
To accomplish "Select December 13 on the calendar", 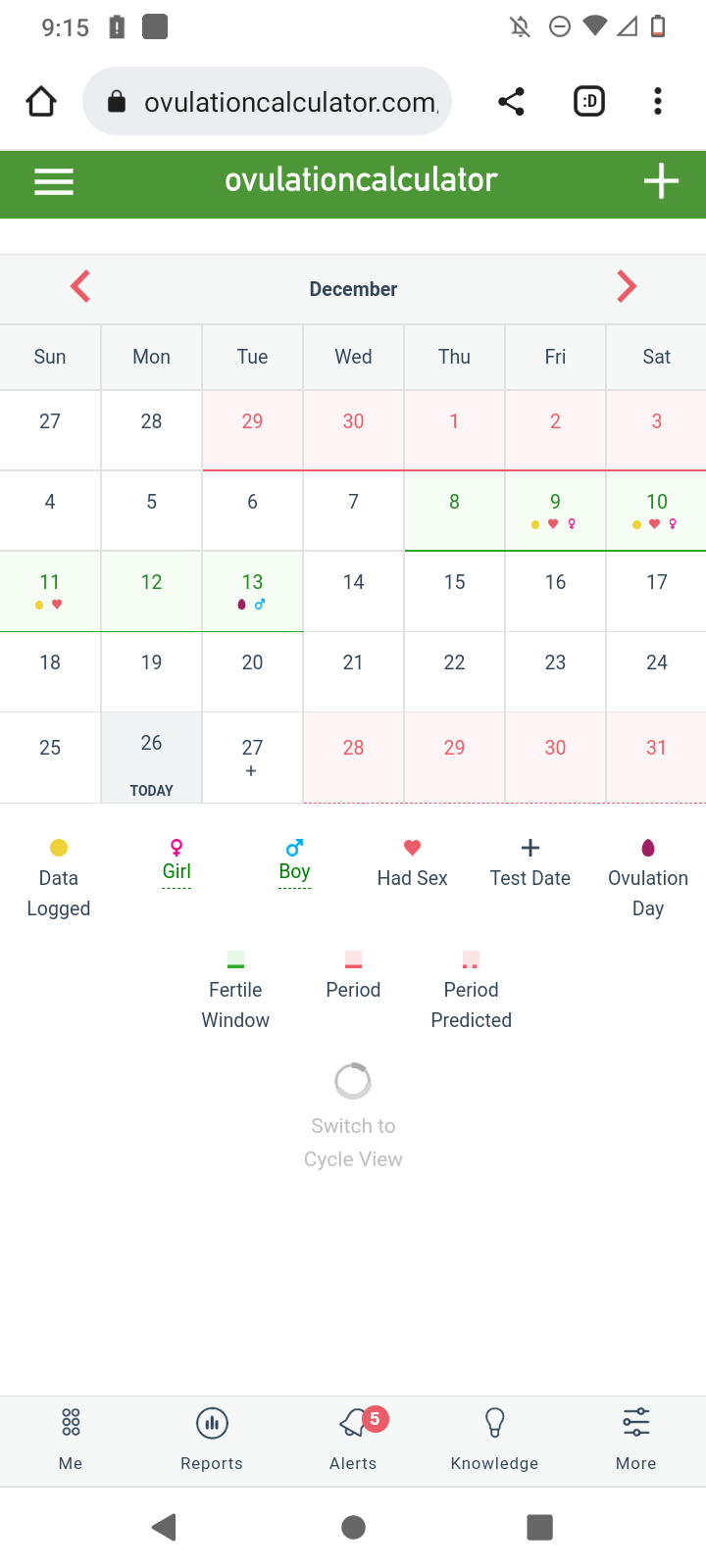I will pyautogui.click(x=252, y=591).
